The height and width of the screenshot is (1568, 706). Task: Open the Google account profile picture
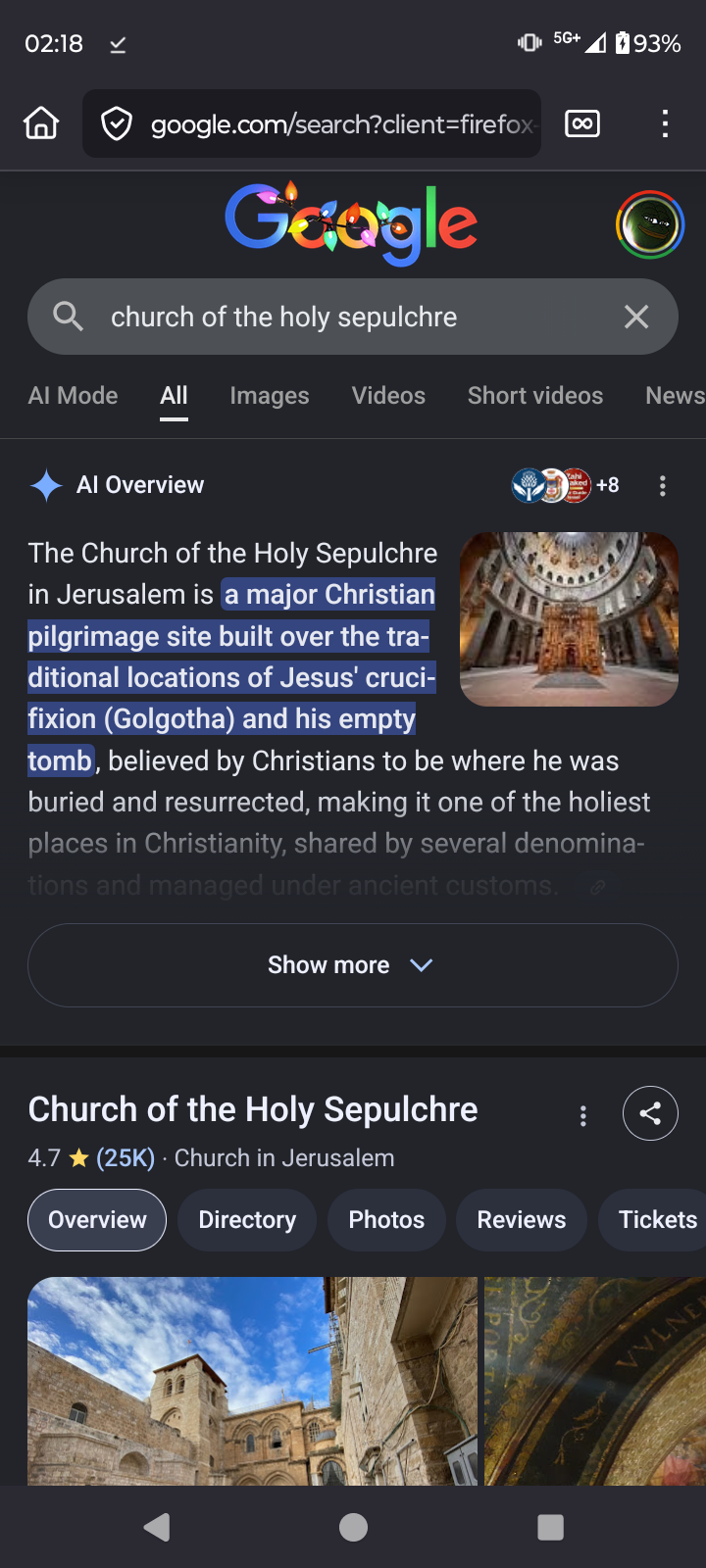tap(649, 224)
